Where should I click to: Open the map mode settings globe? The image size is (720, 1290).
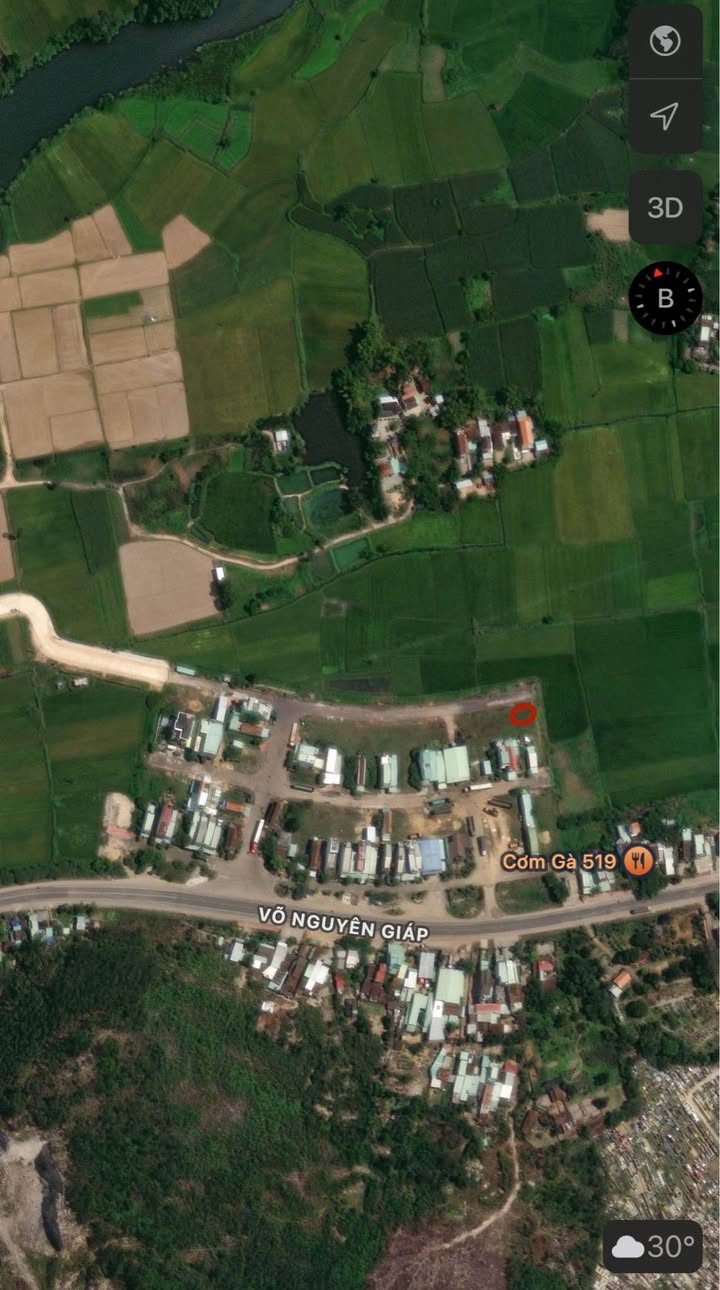(x=665, y=42)
